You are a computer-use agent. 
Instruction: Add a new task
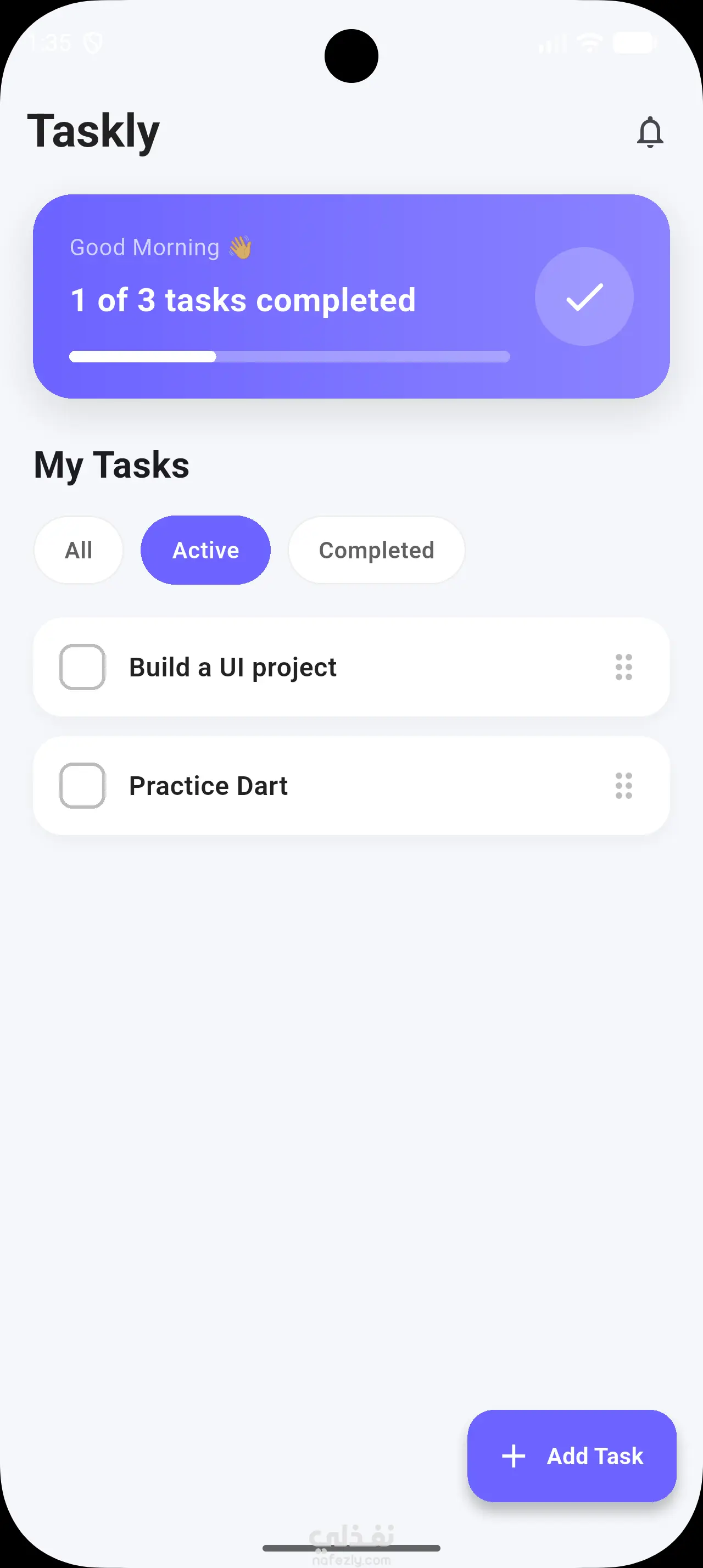pos(572,1456)
